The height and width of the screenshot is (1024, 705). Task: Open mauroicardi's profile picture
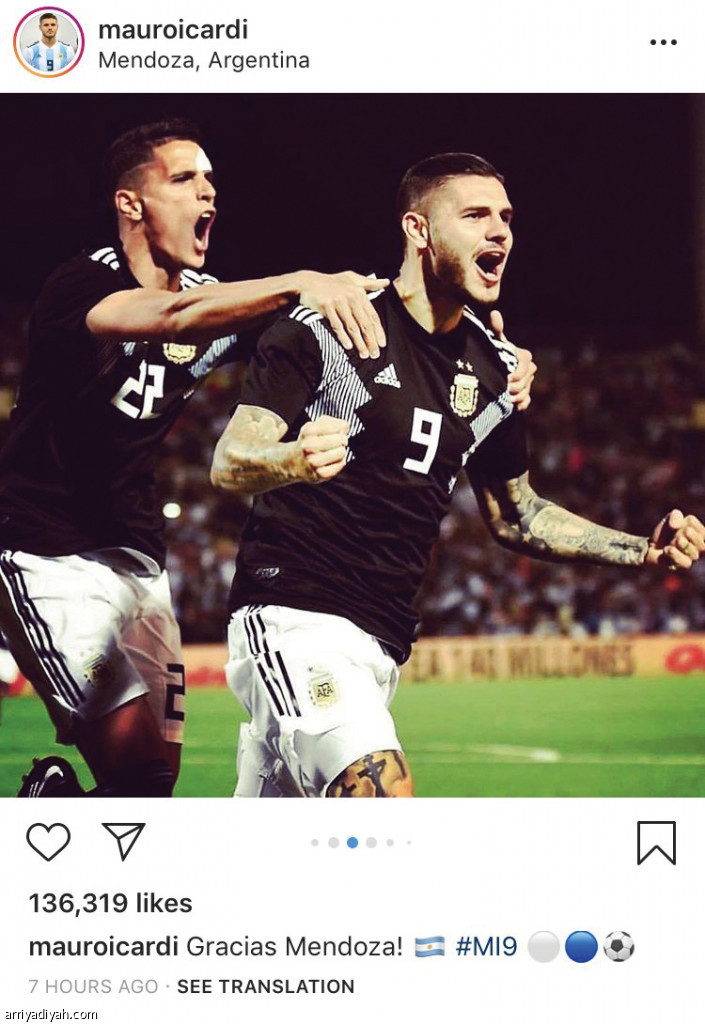(x=48, y=42)
